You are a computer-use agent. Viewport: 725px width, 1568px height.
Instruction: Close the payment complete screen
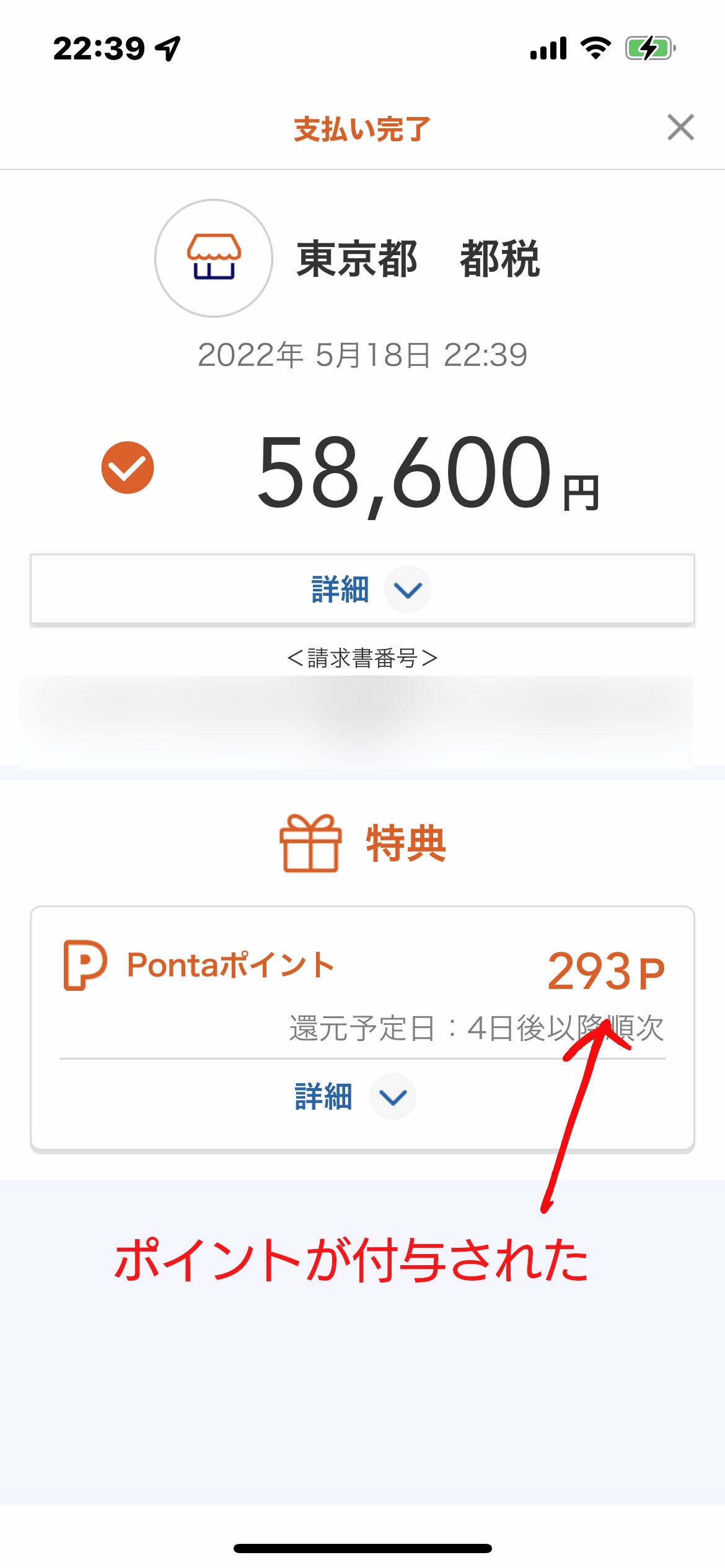[x=680, y=128]
